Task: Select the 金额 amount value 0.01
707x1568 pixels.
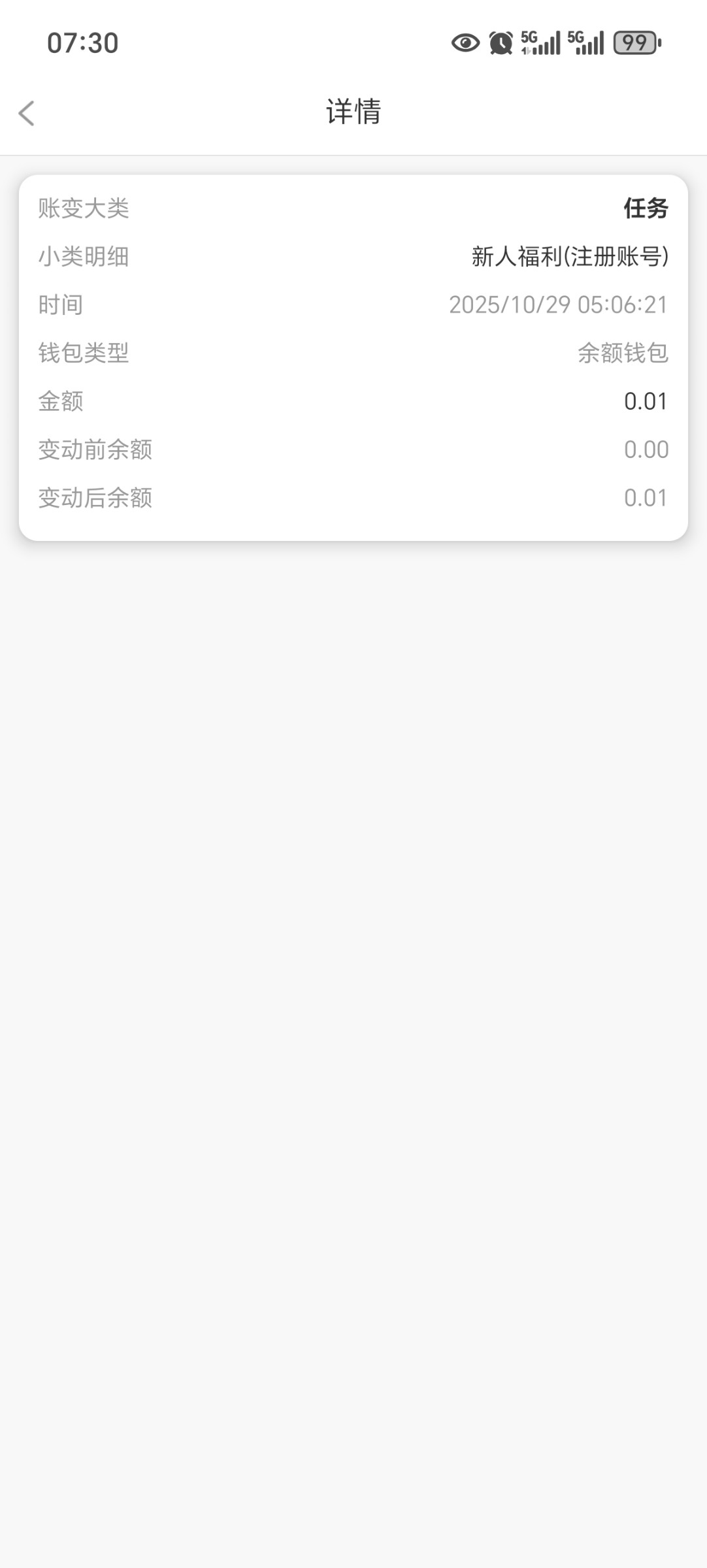Action: click(645, 401)
